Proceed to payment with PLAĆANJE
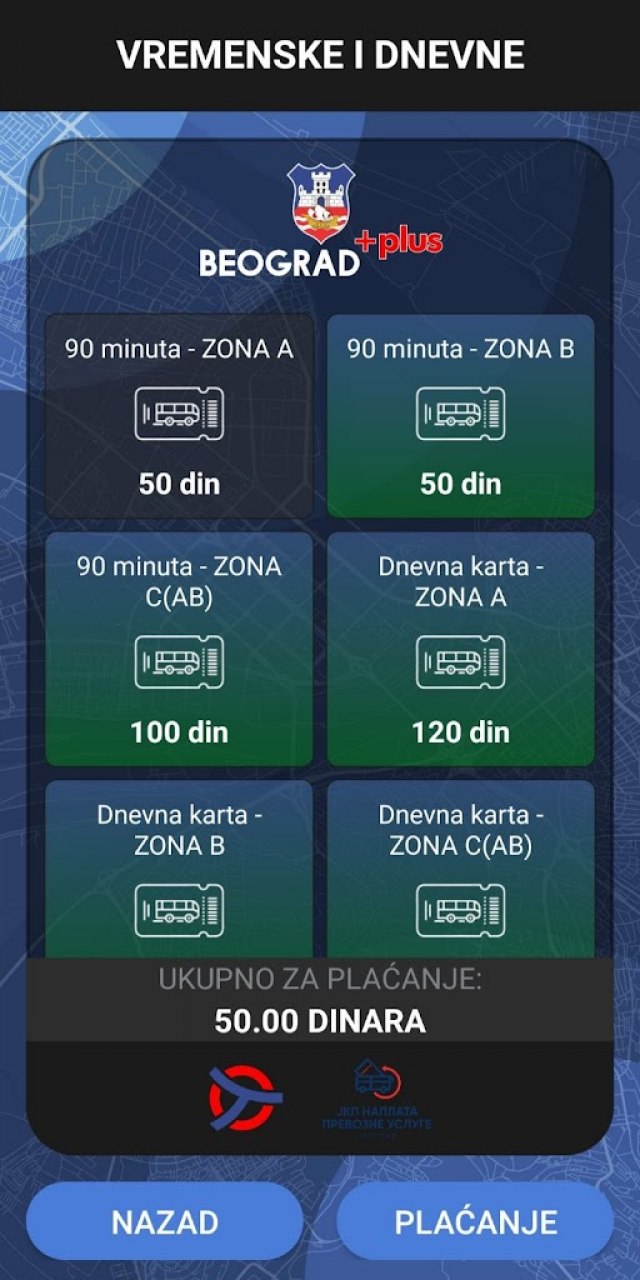 coord(475,1222)
